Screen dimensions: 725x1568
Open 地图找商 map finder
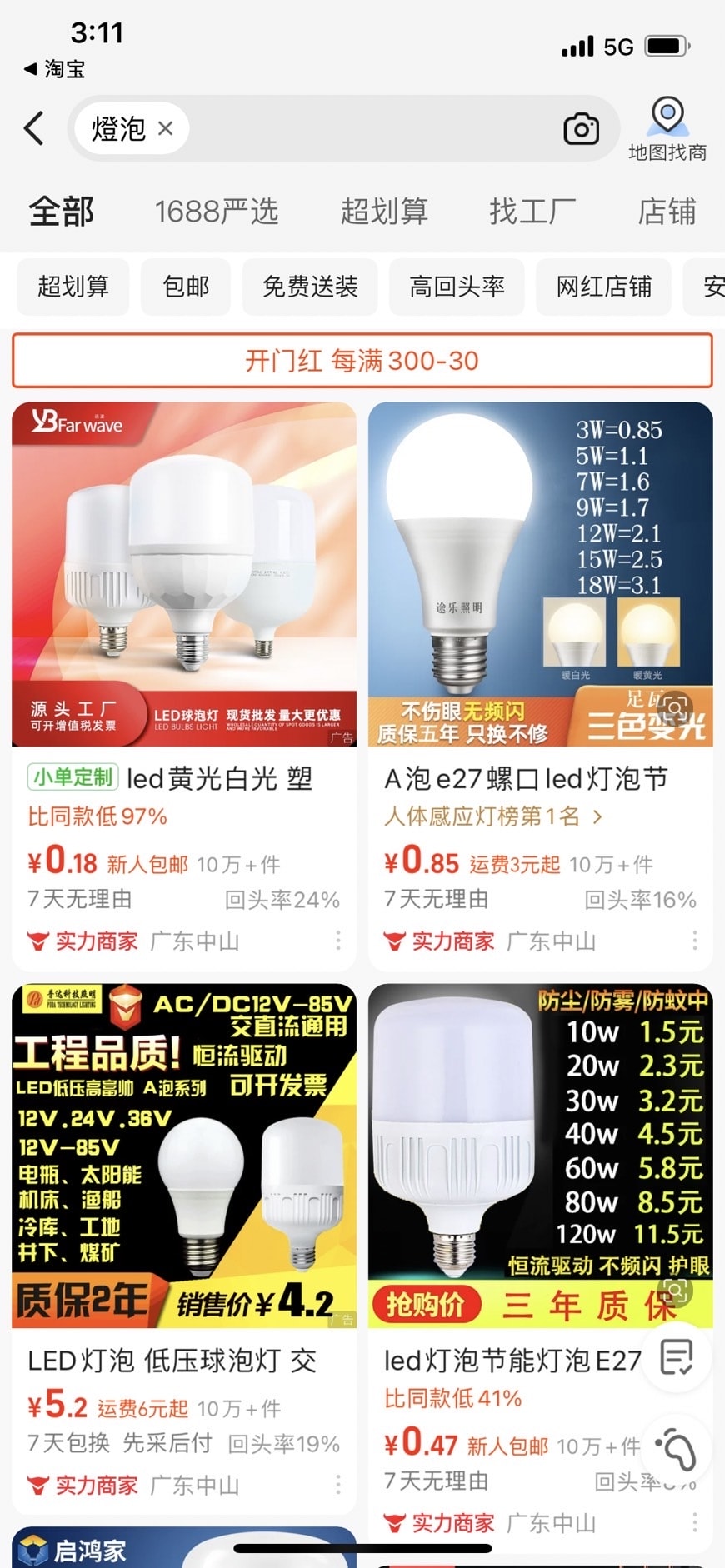667,128
